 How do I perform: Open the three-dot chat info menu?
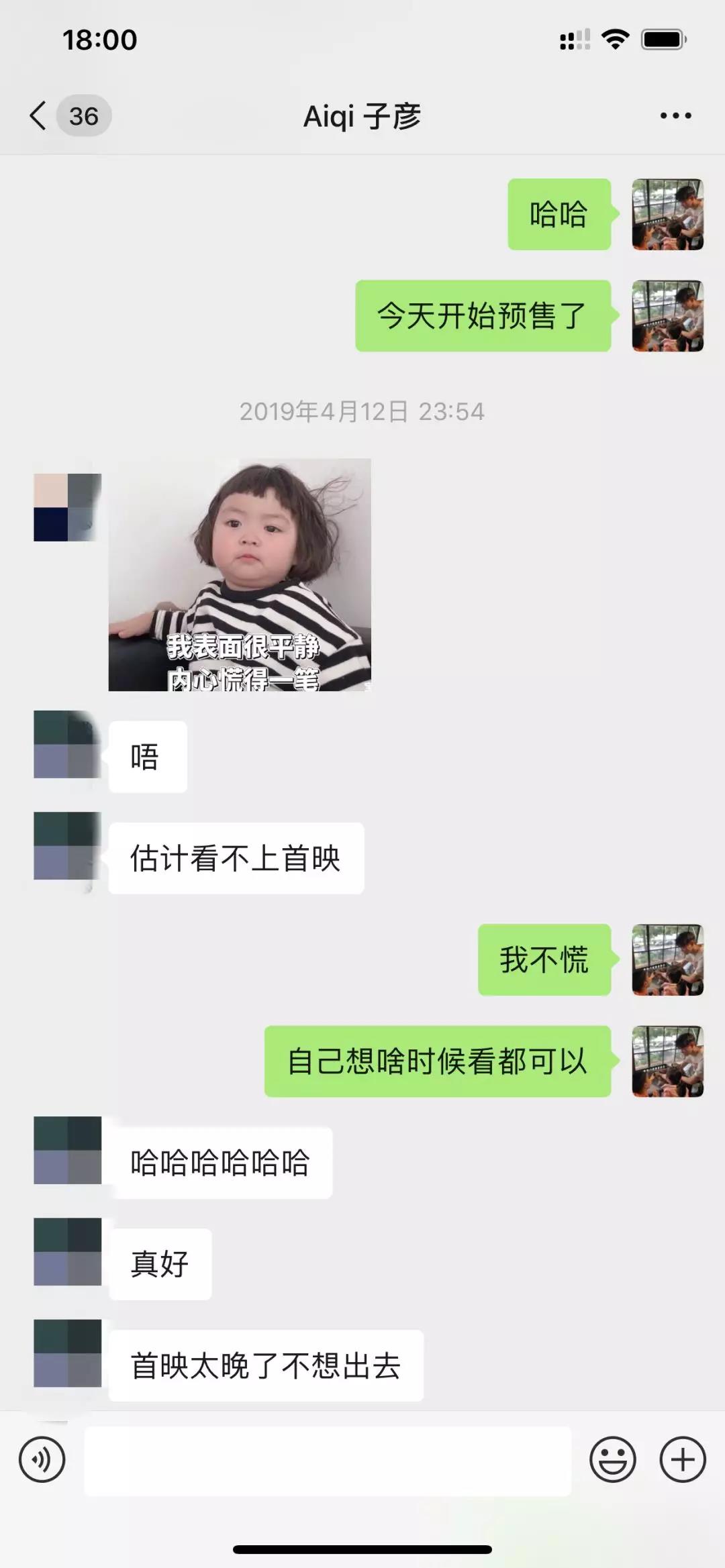[675, 116]
